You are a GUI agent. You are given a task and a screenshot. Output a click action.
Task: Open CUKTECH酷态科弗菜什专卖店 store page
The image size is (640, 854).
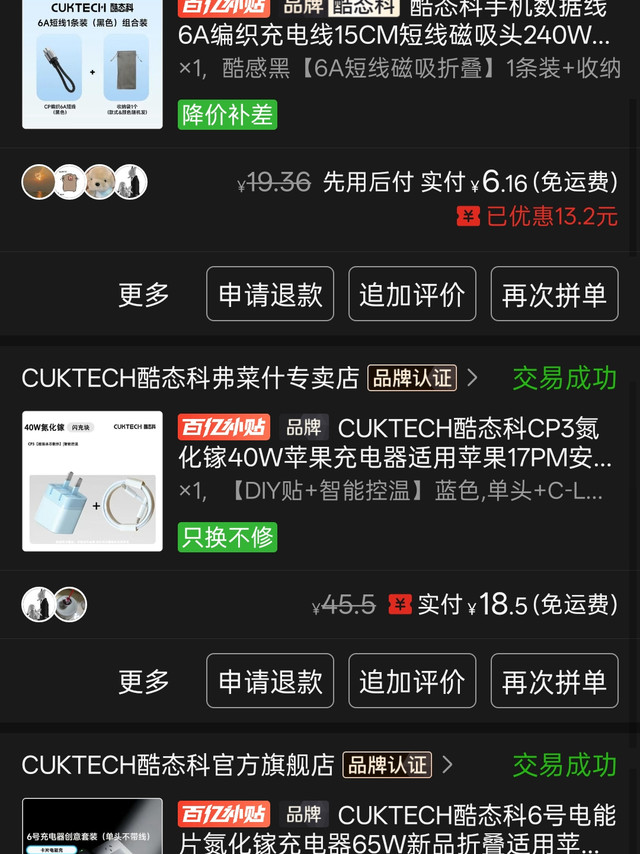(x=190, y=378)
